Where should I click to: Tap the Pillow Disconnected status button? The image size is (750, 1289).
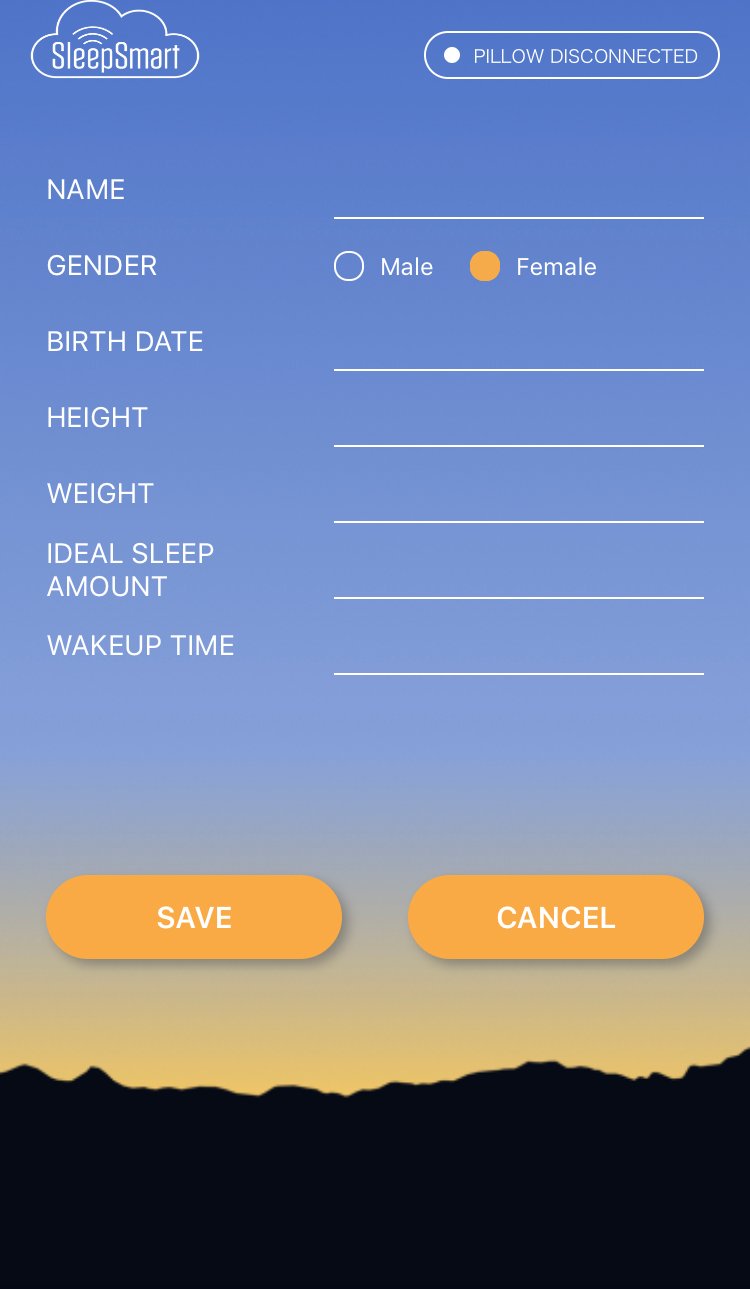point(572,56)
